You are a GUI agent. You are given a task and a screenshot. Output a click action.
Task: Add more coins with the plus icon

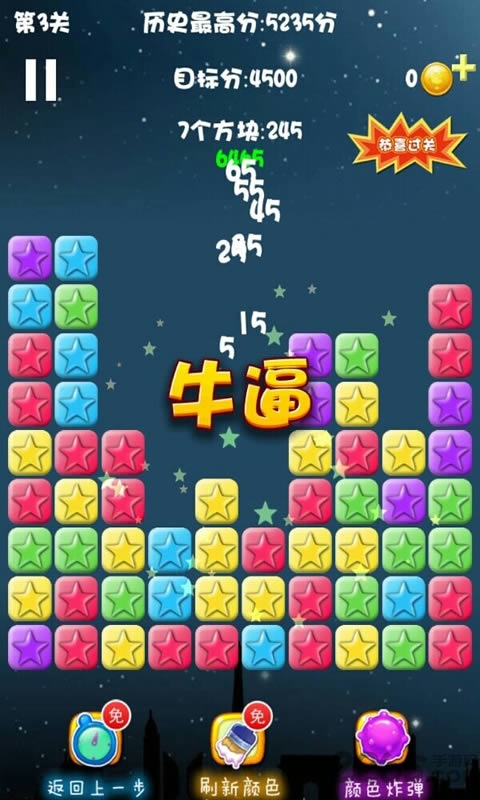pyautogui.click(x=463, y=69)
